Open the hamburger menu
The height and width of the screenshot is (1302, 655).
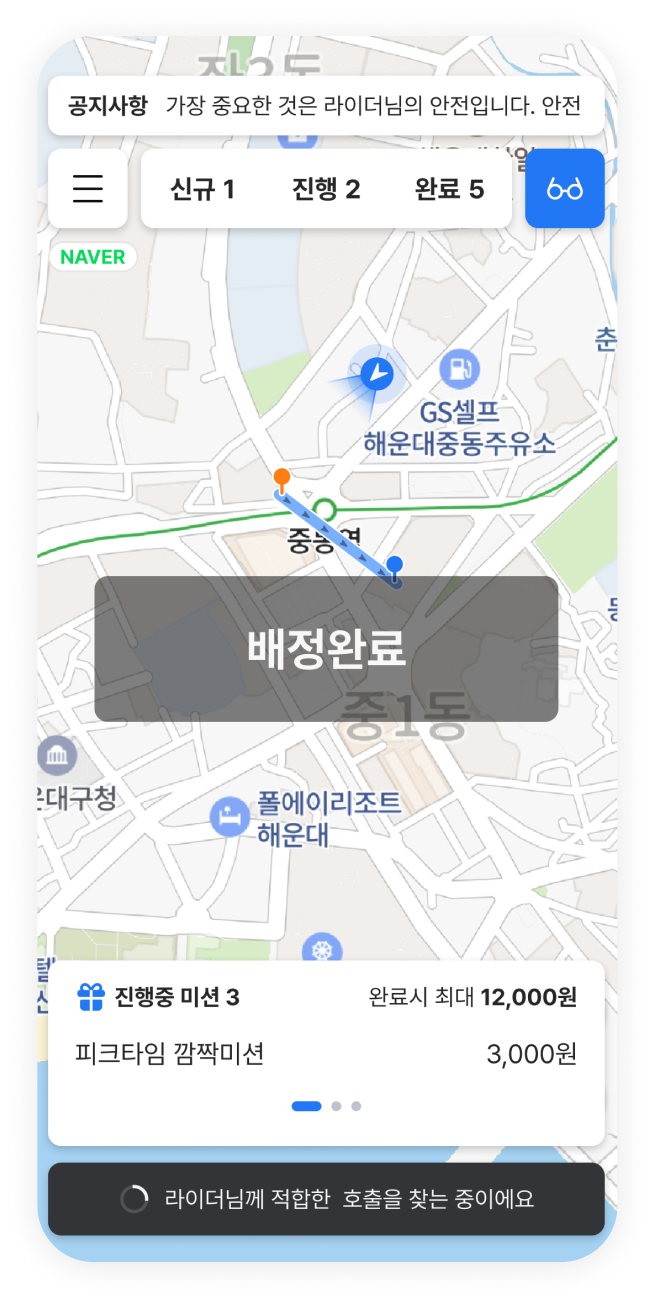click(88, 189)
